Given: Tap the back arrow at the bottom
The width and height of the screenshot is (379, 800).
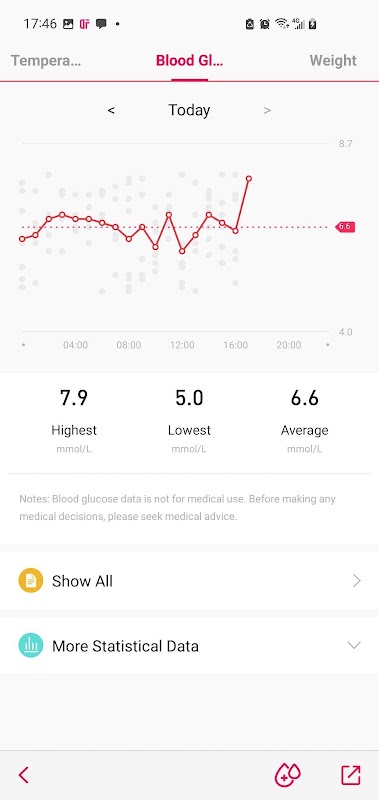Looking at the screenshot, I should point(23,775).
